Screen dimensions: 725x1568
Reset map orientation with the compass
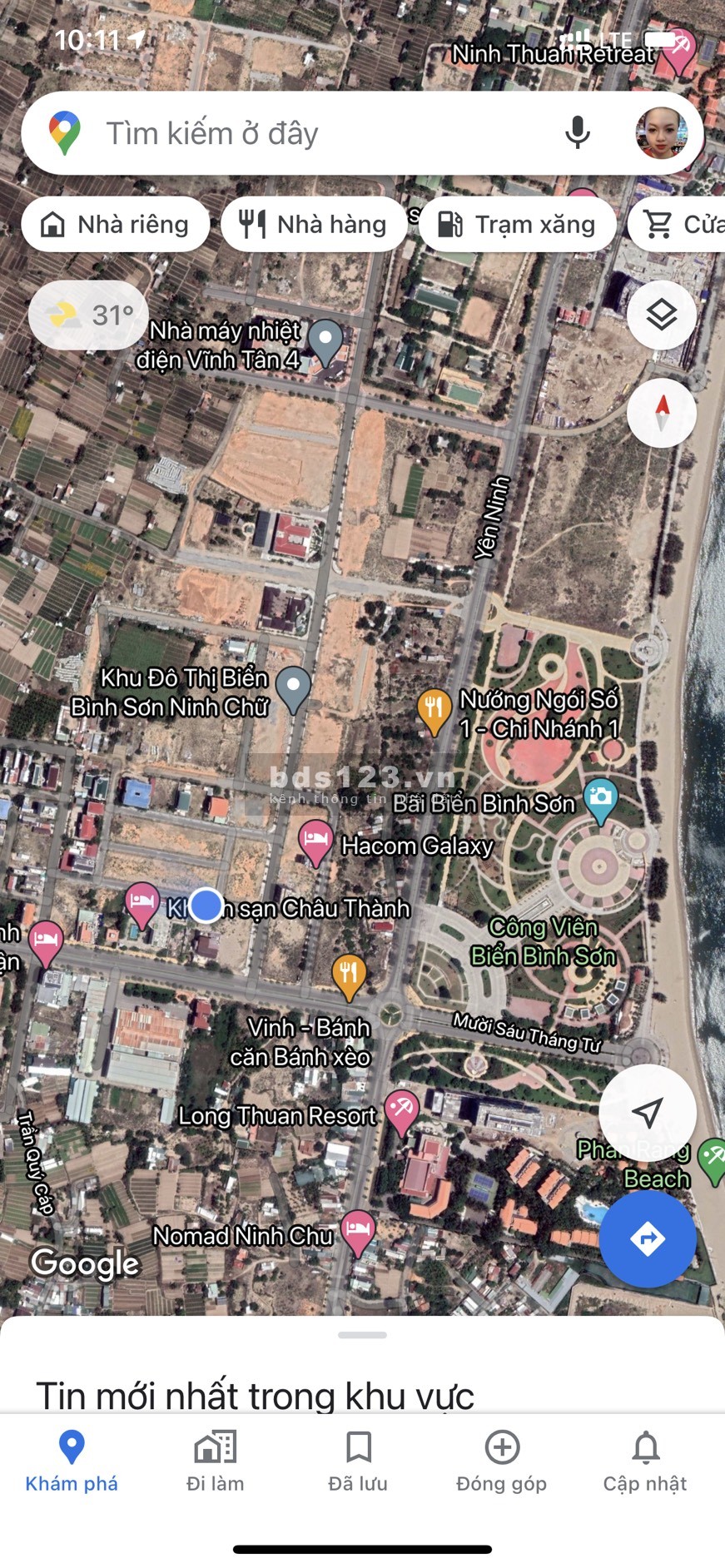662,413
